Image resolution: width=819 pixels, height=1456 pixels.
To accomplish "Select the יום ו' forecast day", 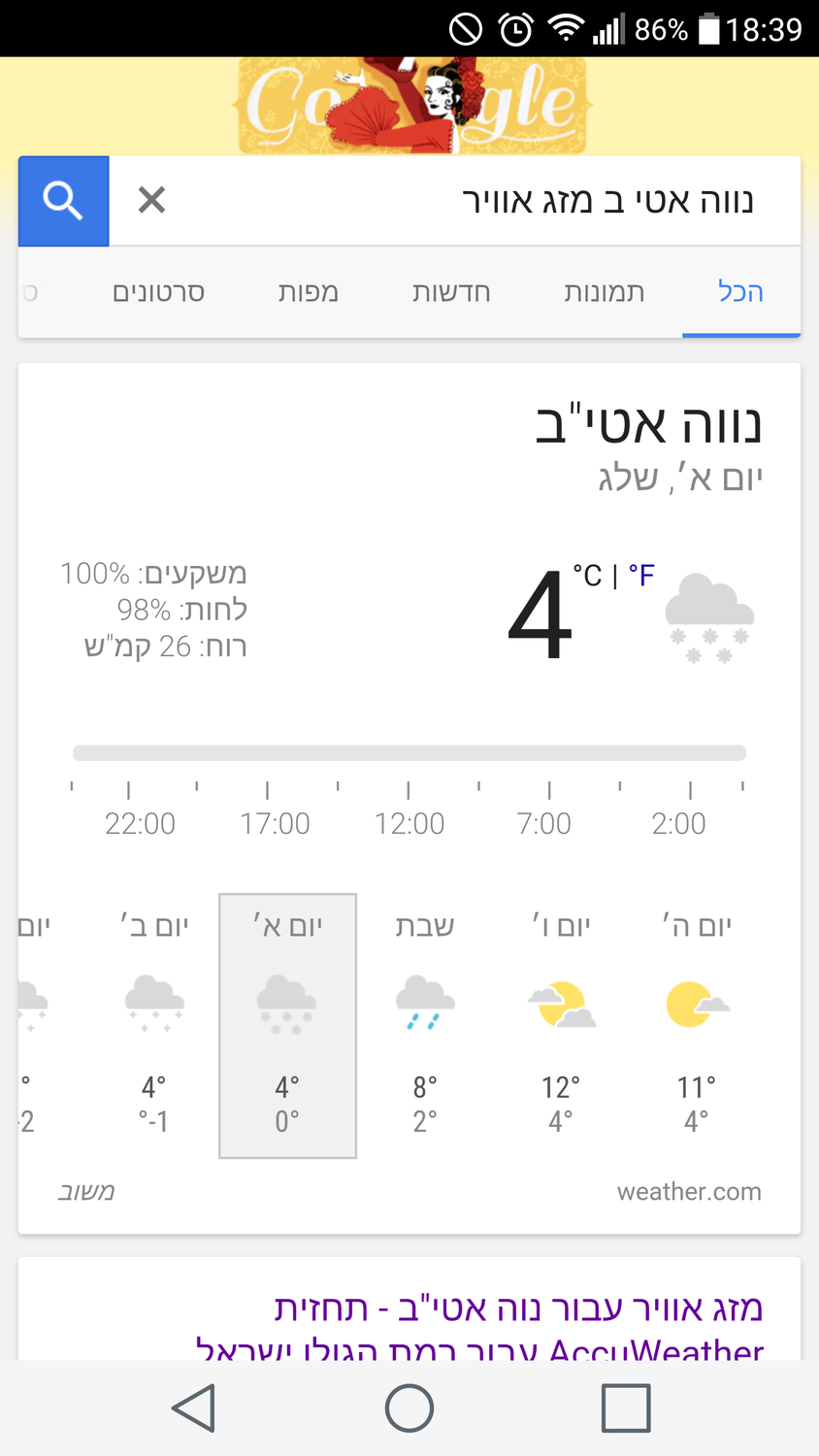I will coord(561,1024).
